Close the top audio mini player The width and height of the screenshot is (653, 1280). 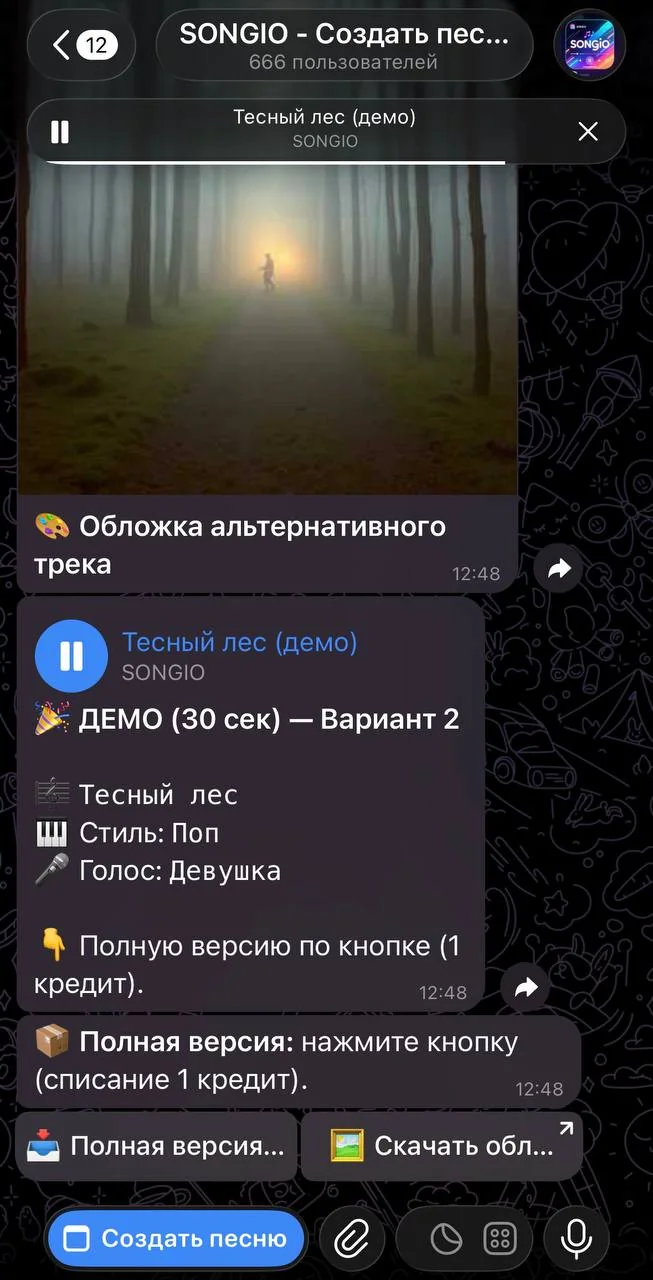pyautogui.click(x=588, y=131)
